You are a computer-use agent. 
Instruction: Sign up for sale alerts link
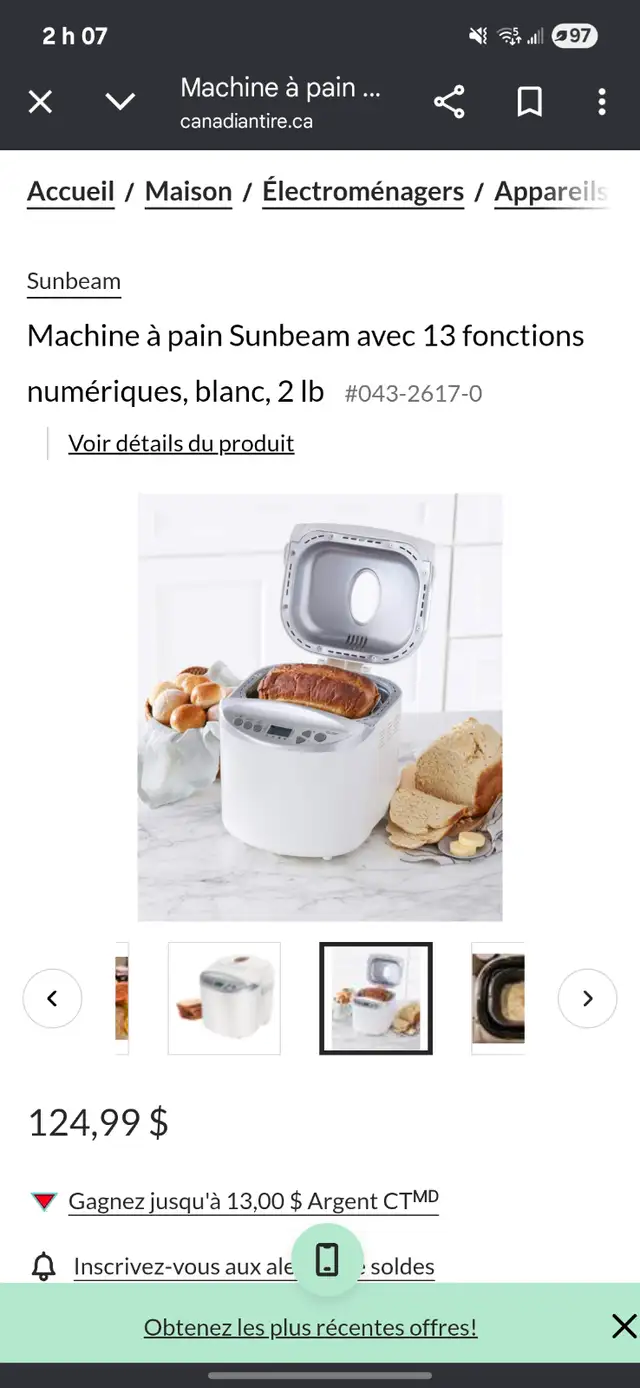[254, 1267]
